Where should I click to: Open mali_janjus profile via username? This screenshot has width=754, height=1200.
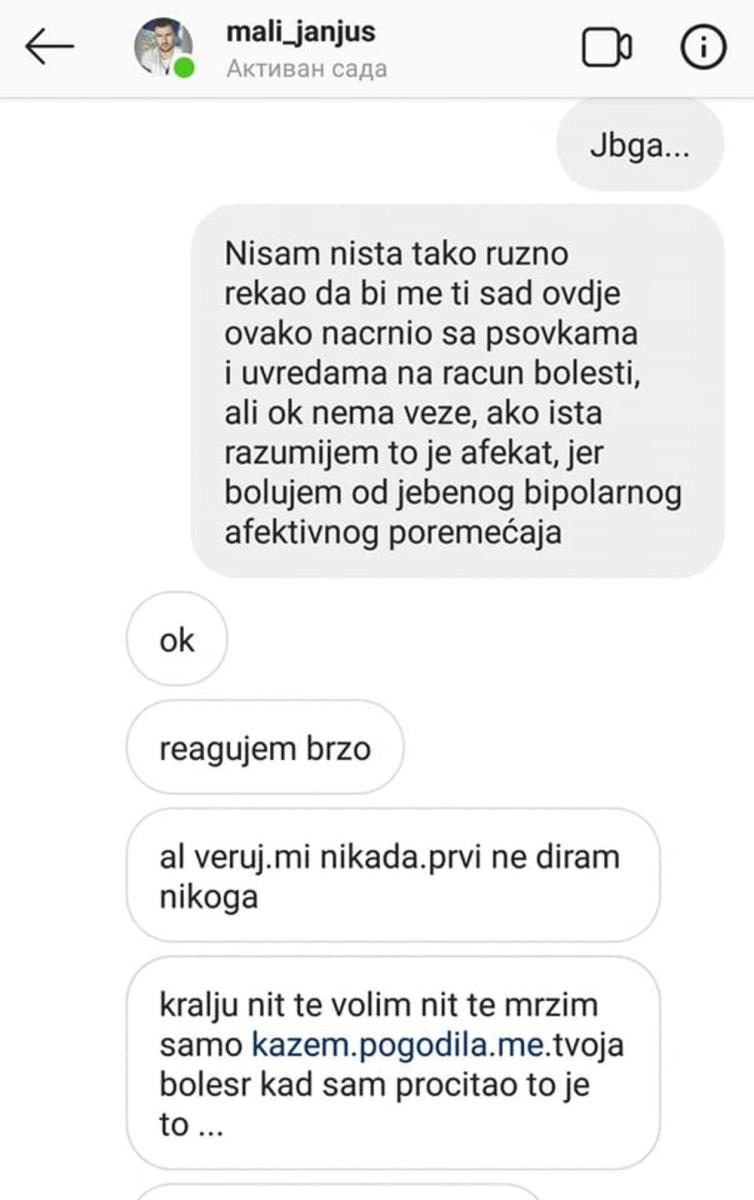(302, 30)
